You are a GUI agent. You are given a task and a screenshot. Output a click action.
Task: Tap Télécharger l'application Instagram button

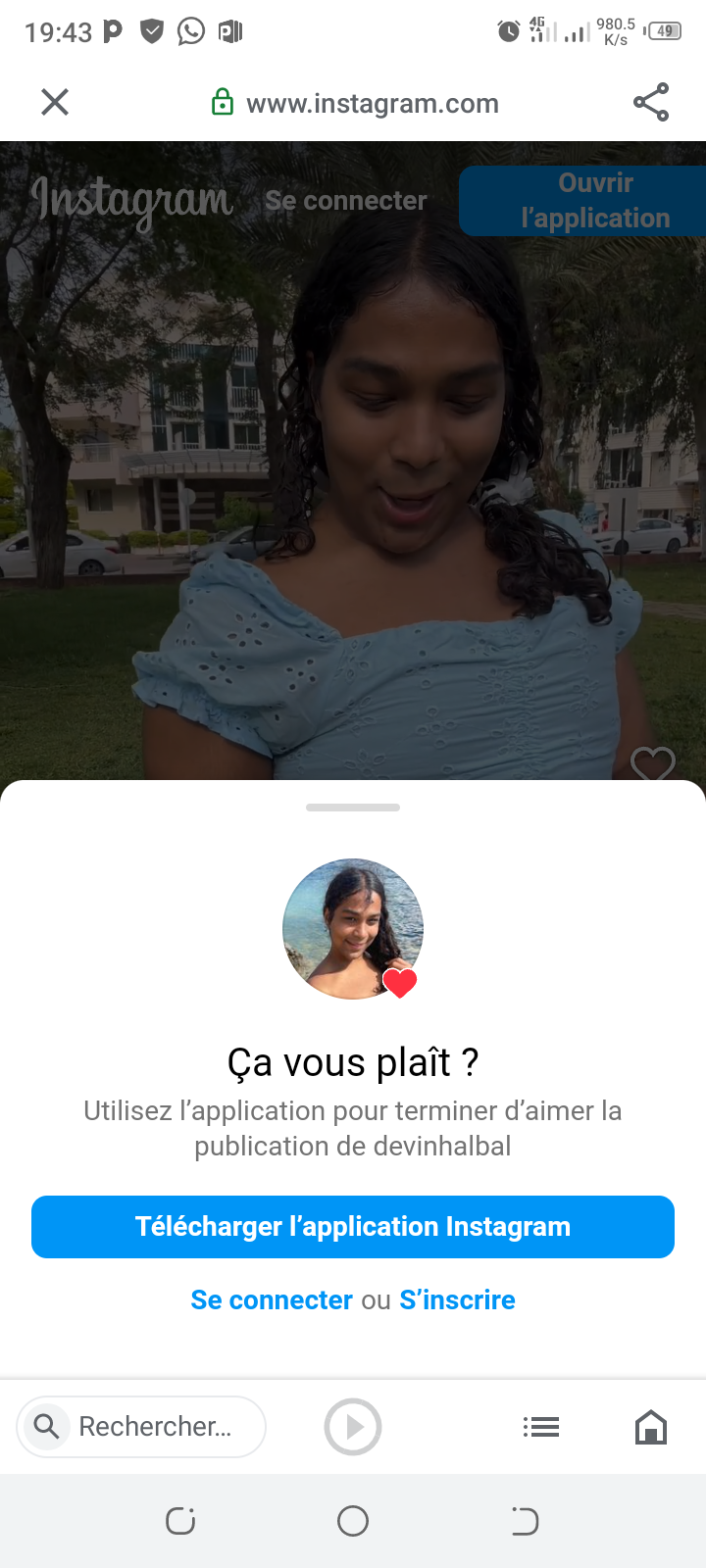(x=353, y=1226)
